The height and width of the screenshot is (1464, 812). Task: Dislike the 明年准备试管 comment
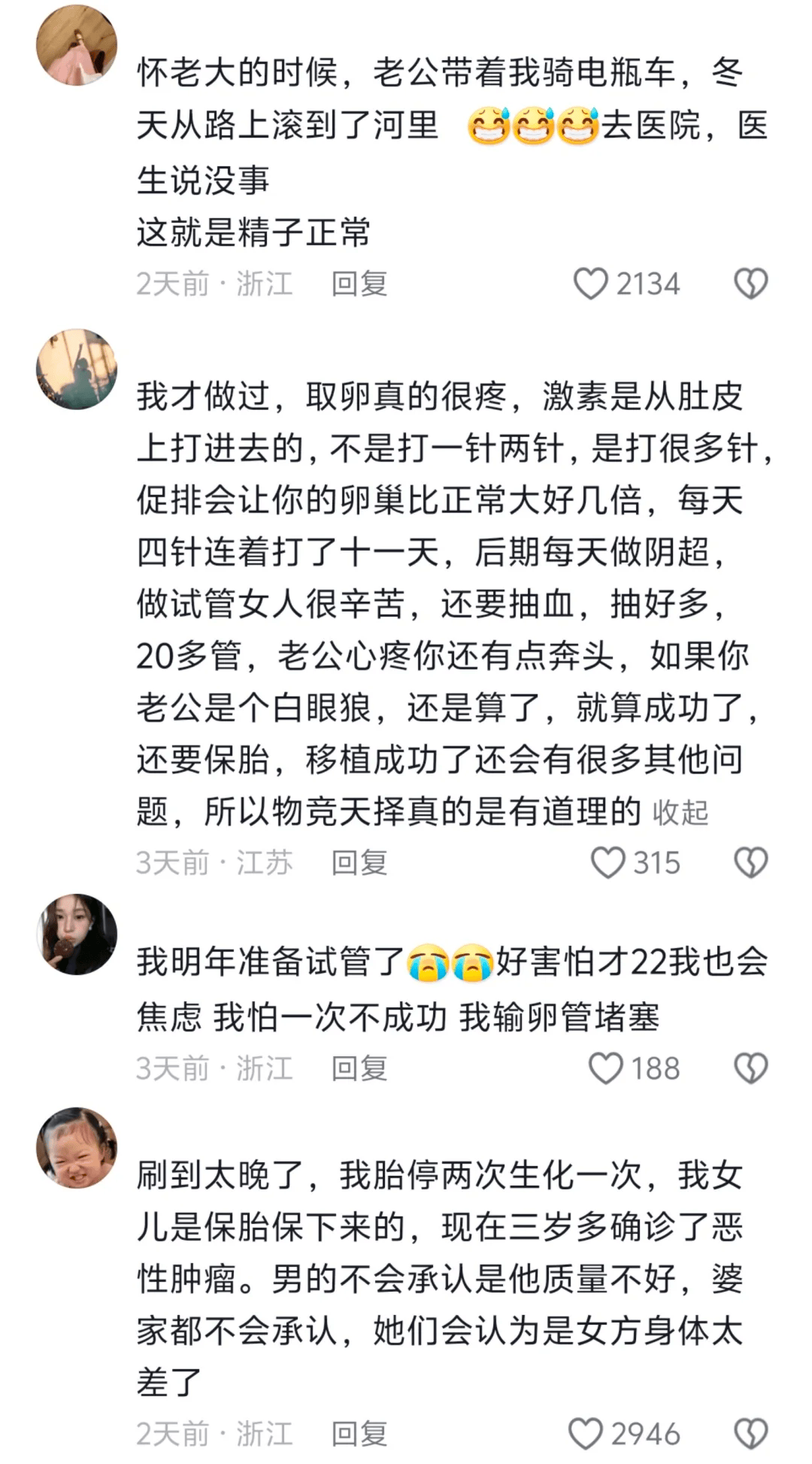click(750, 1068)
